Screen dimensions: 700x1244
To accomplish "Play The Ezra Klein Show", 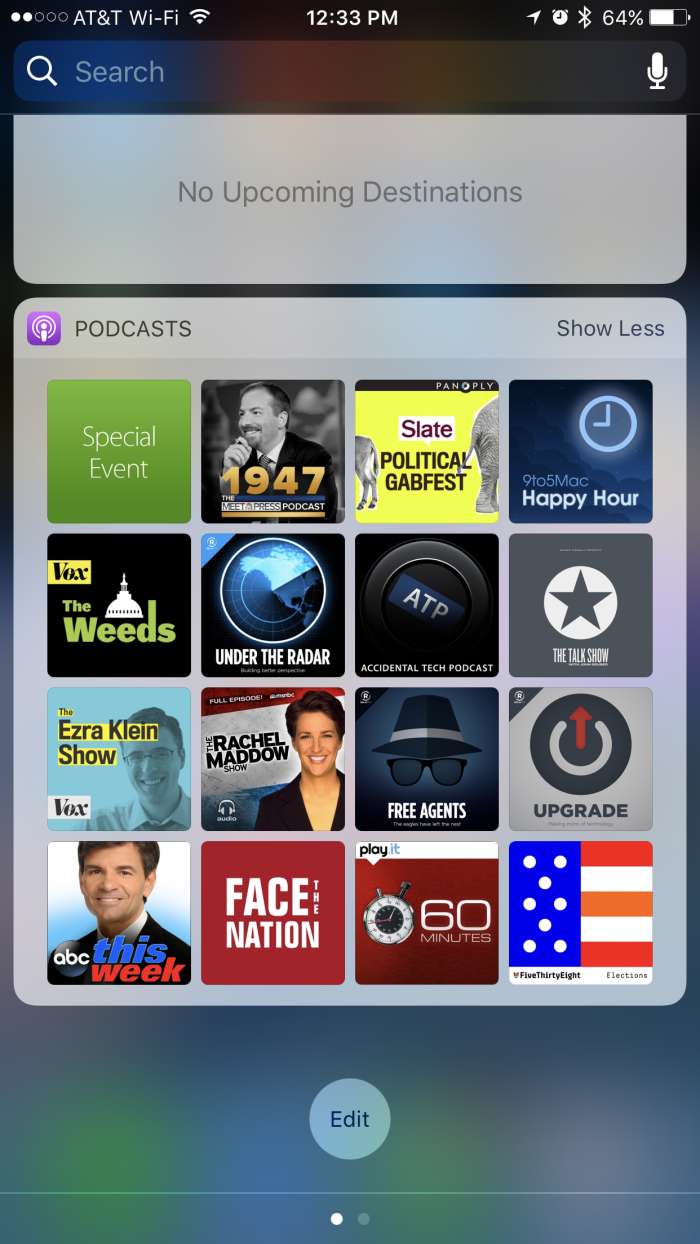I will pyautogui.click(x=119, y=760).
